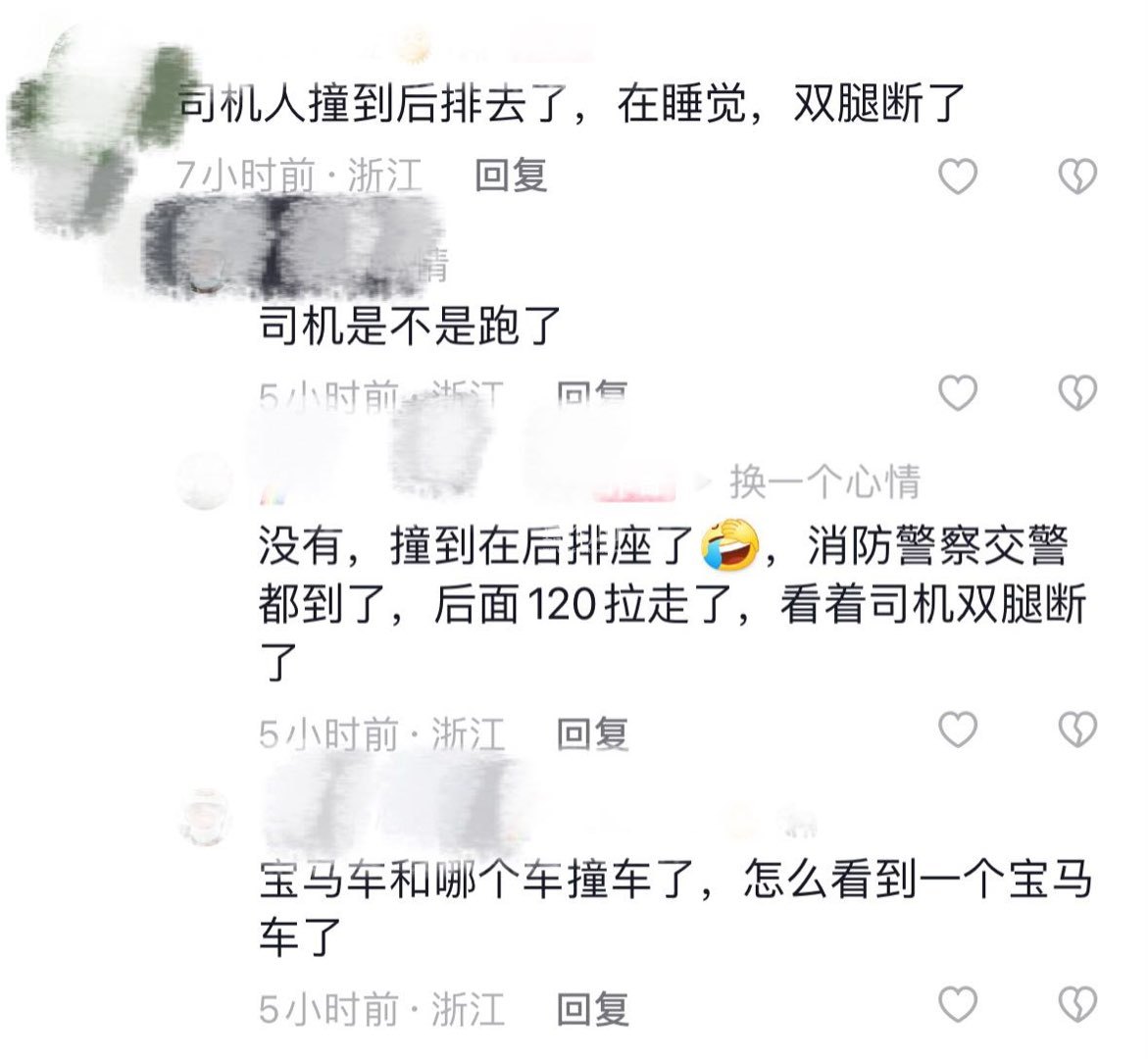This screenshot has width=1148, height=1059.
Task: Like the comment 司机人撞到后排去了
Action: point(958,177)
